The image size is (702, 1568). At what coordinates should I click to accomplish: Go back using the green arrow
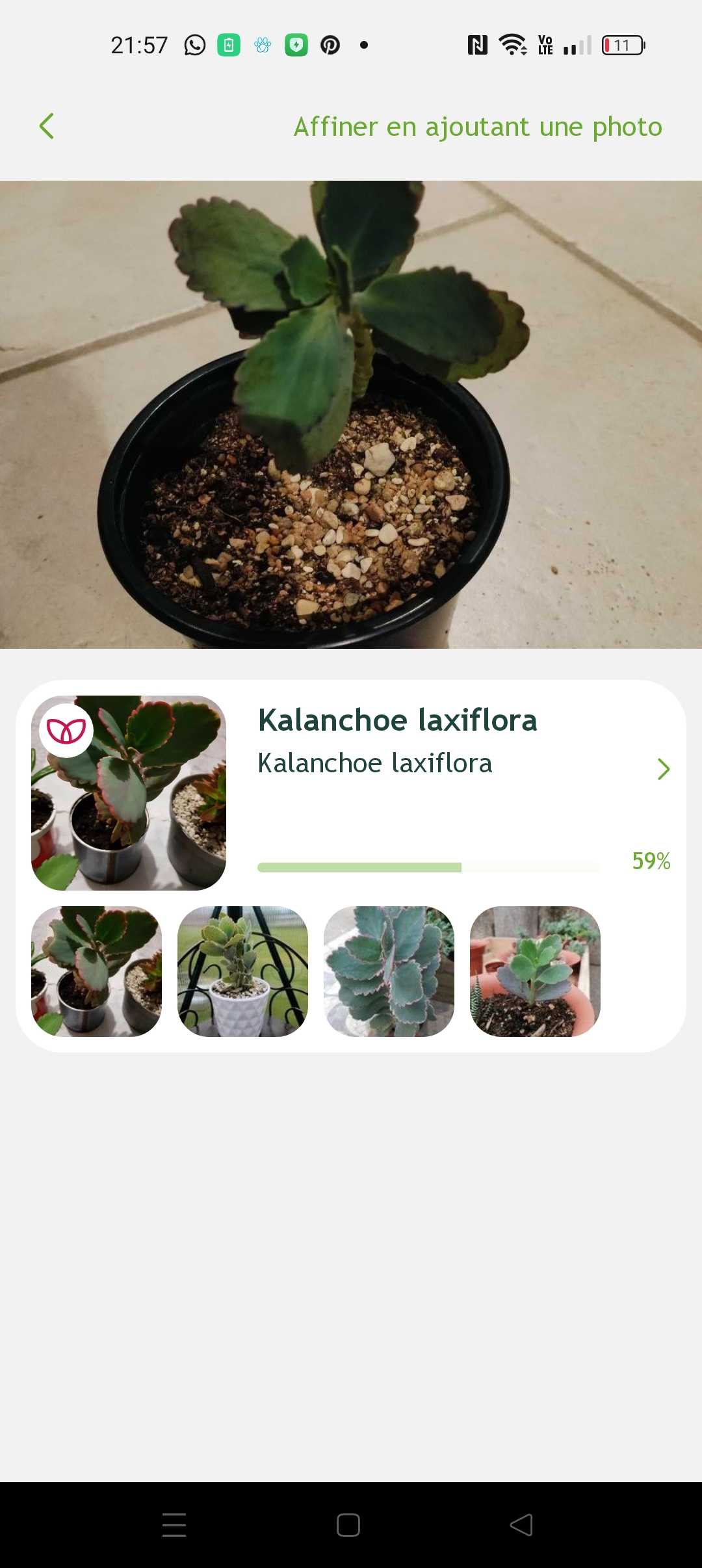[x=47, y=126]
